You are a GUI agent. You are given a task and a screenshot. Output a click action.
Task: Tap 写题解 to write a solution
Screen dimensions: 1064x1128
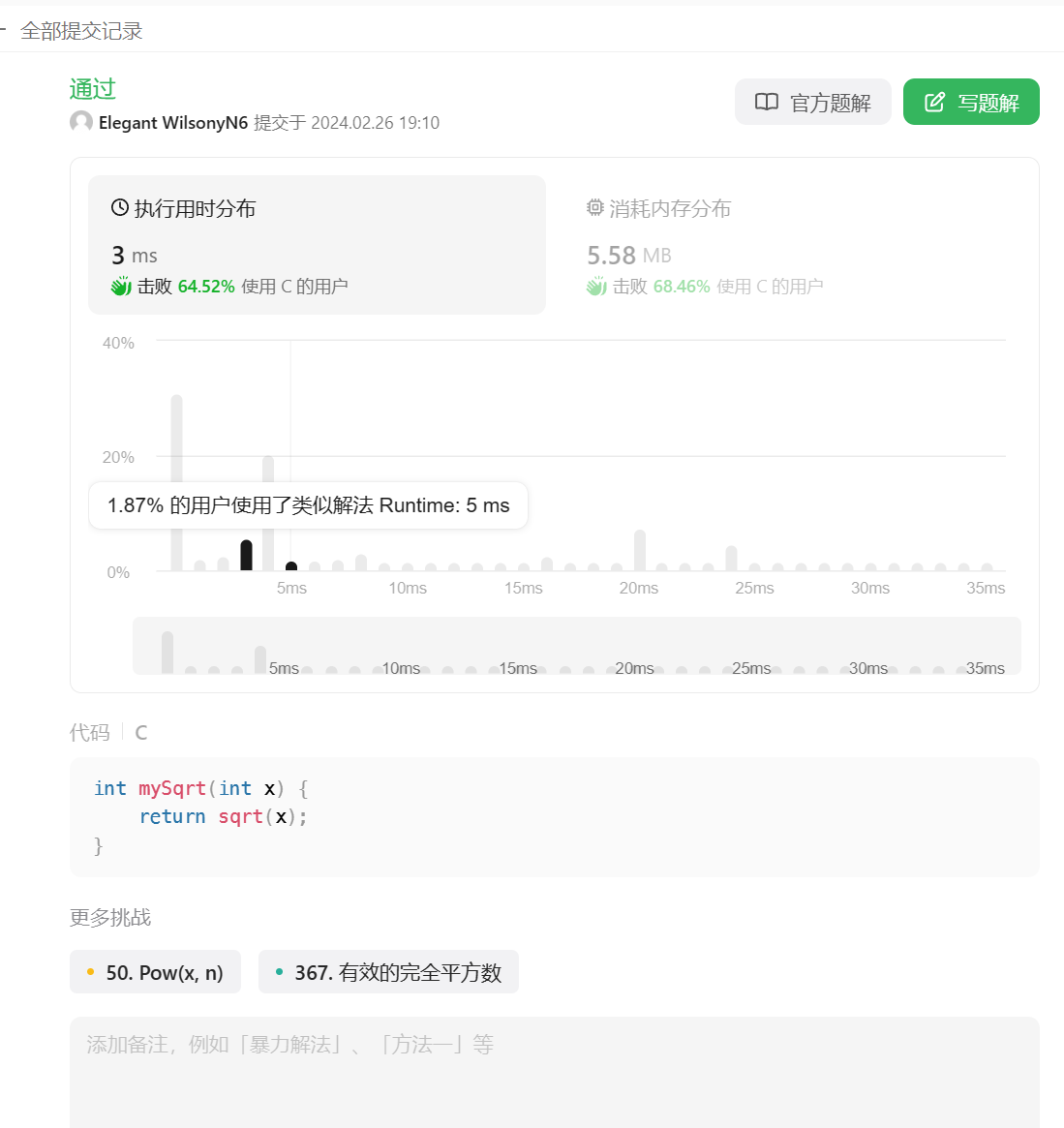pyautogui.click(x=971, y=103)
